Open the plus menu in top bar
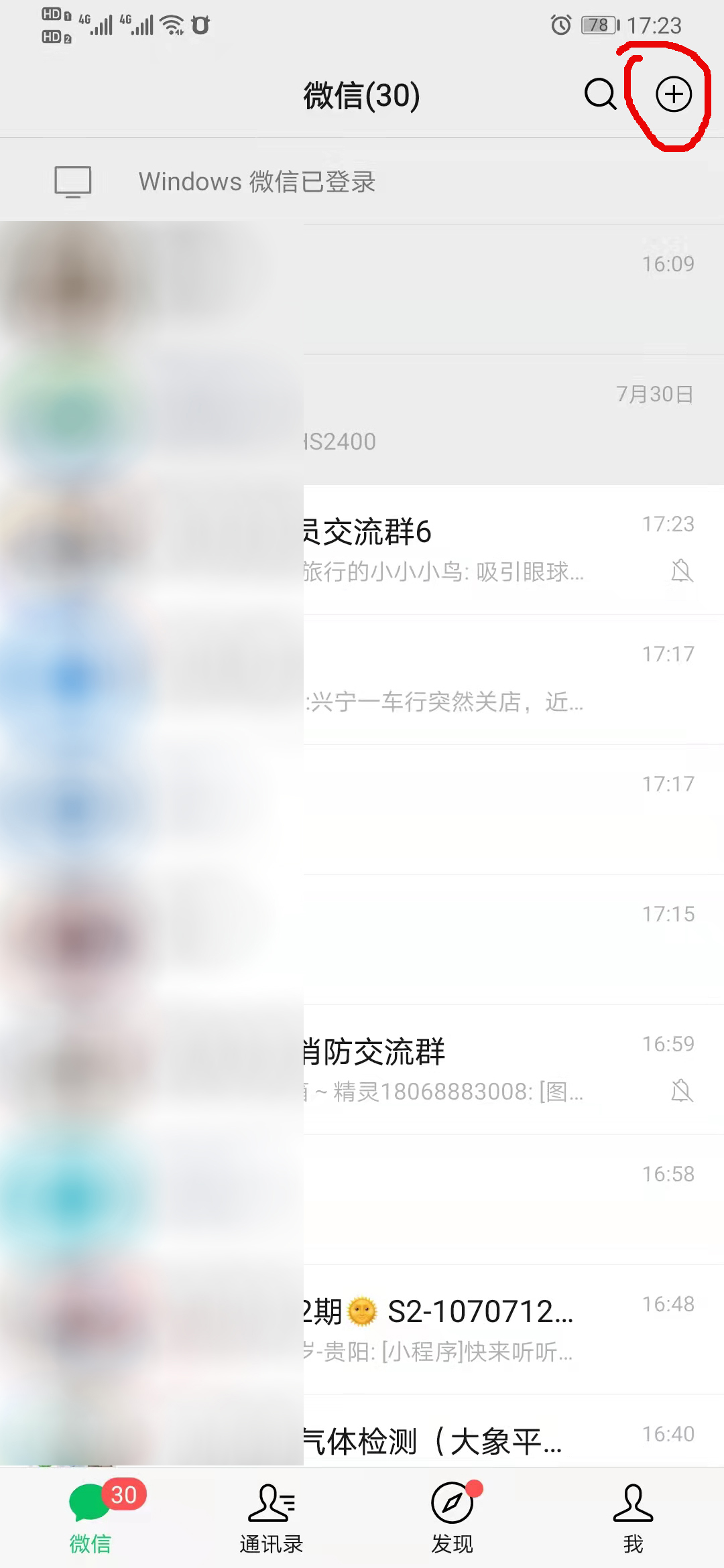This screenshot has width=724, height=1568. tap(673, 94)
